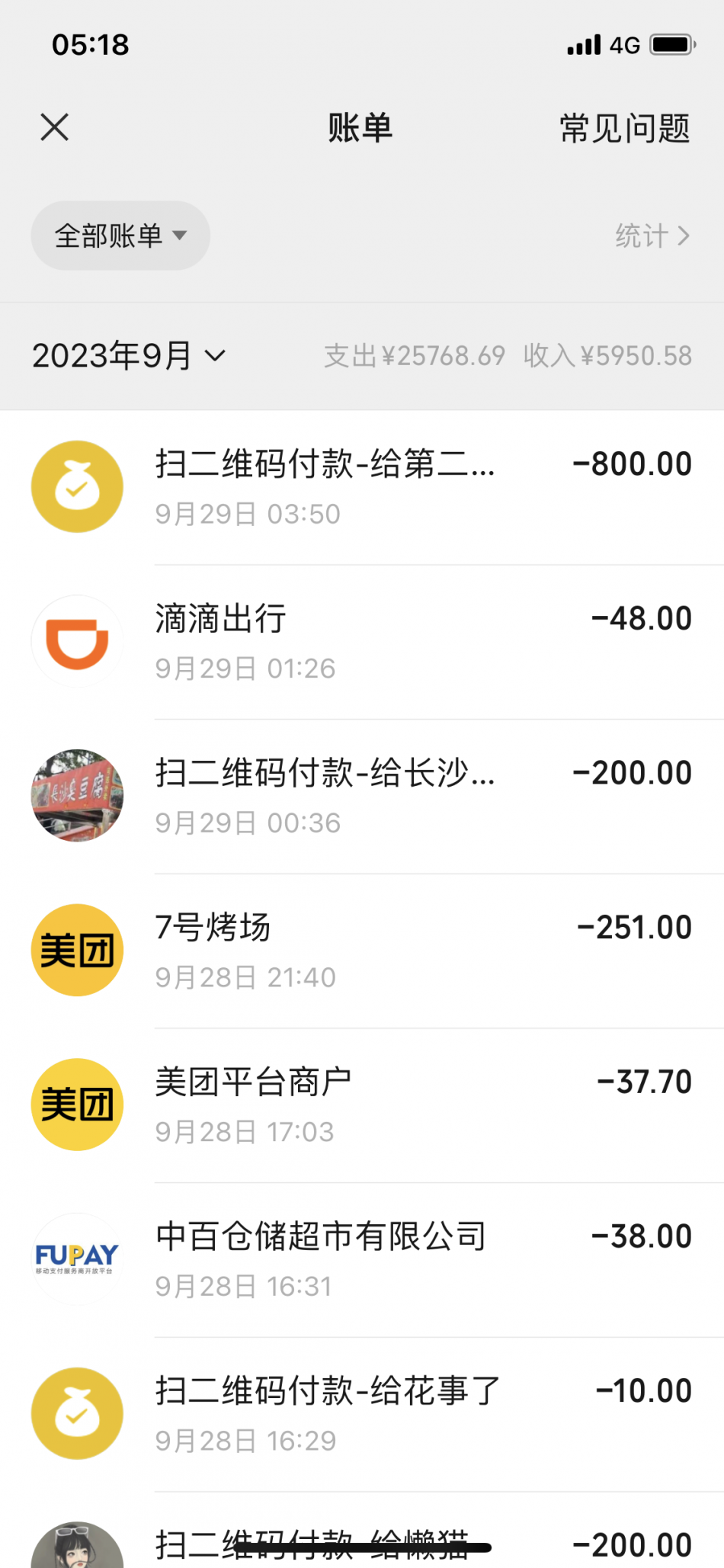Image resolution: width=724 pixels, height=1568 pixels.
Task: Open 常见问题 help page
Action: click(x=624, y=128)
